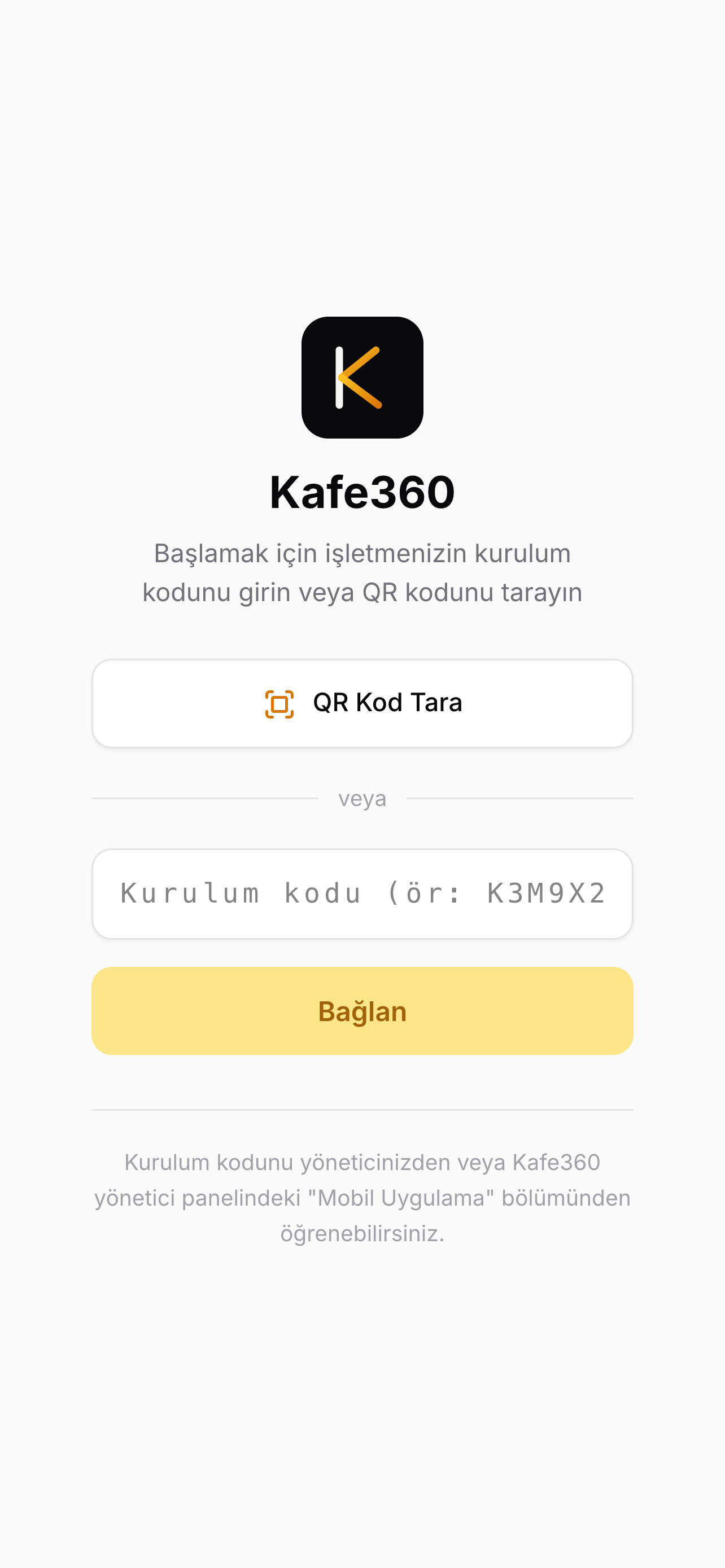725x1568 pixels.
Task: Tap the Bağlan button
Action: pyautogui.click(x=362, y=1011)
